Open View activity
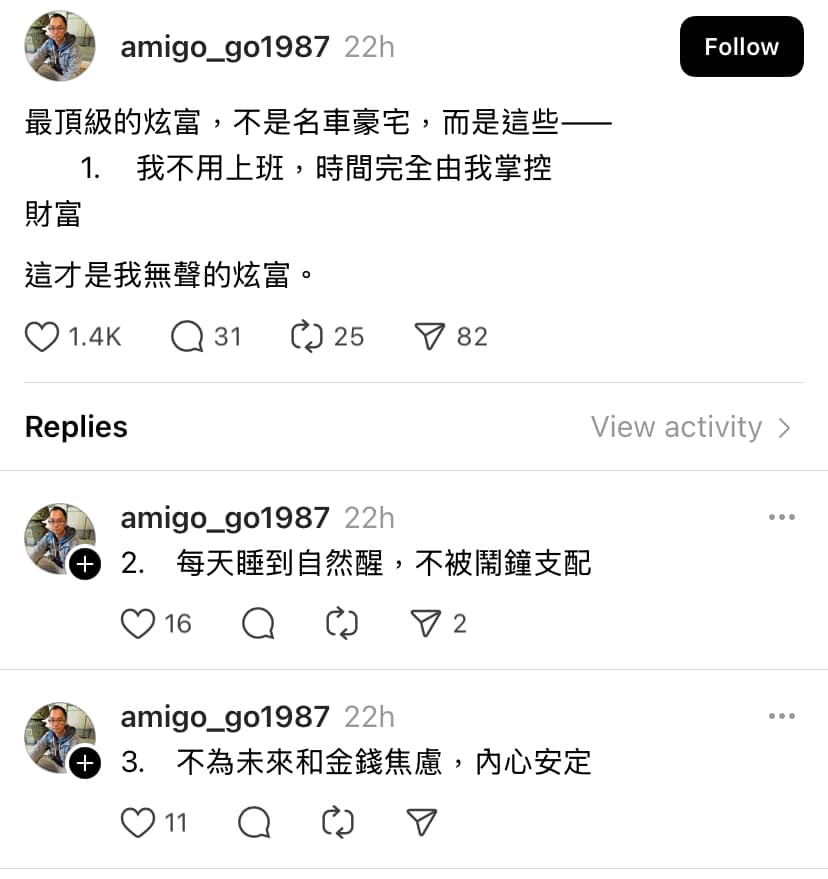This screenshot has height=879, width=828. (691, 427)
